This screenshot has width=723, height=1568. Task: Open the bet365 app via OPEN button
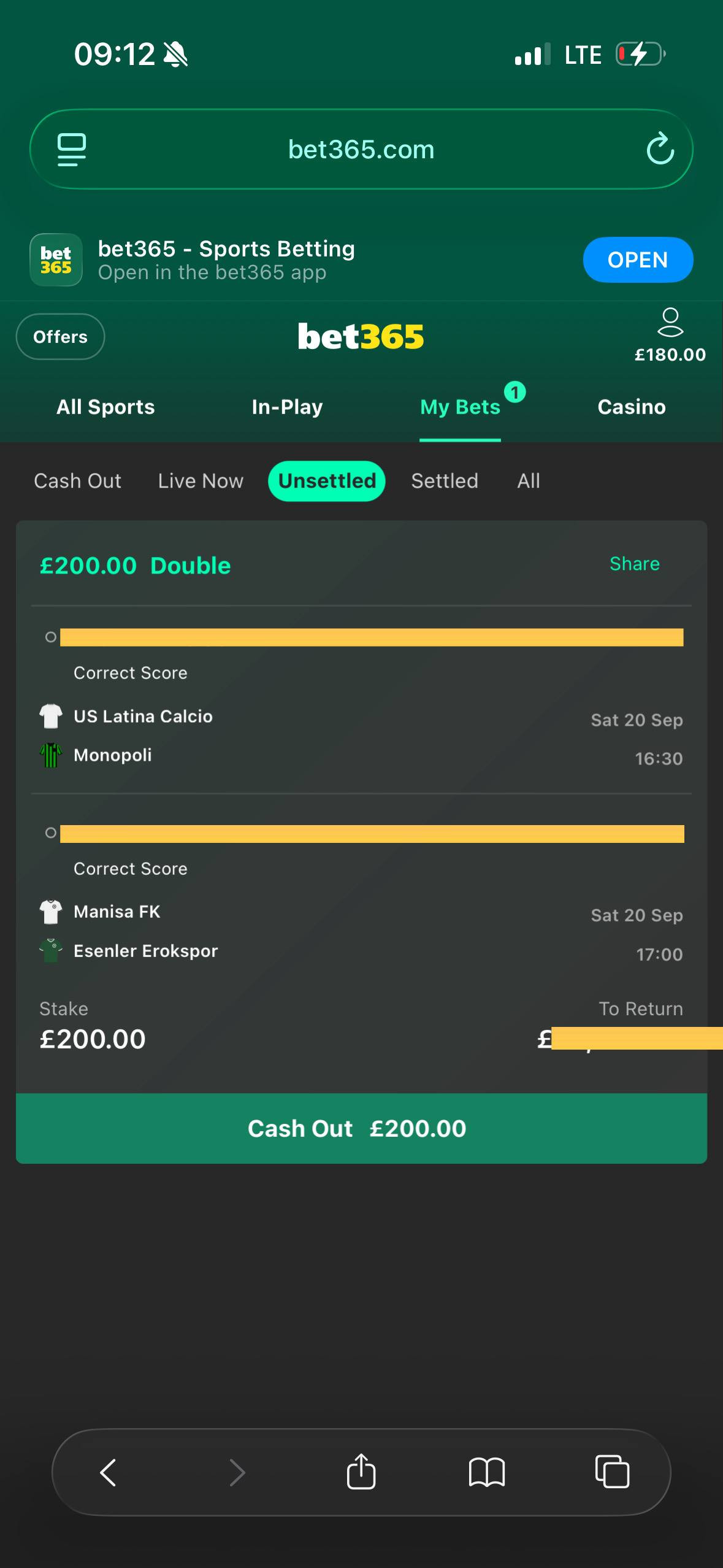[x=637, y=260]
